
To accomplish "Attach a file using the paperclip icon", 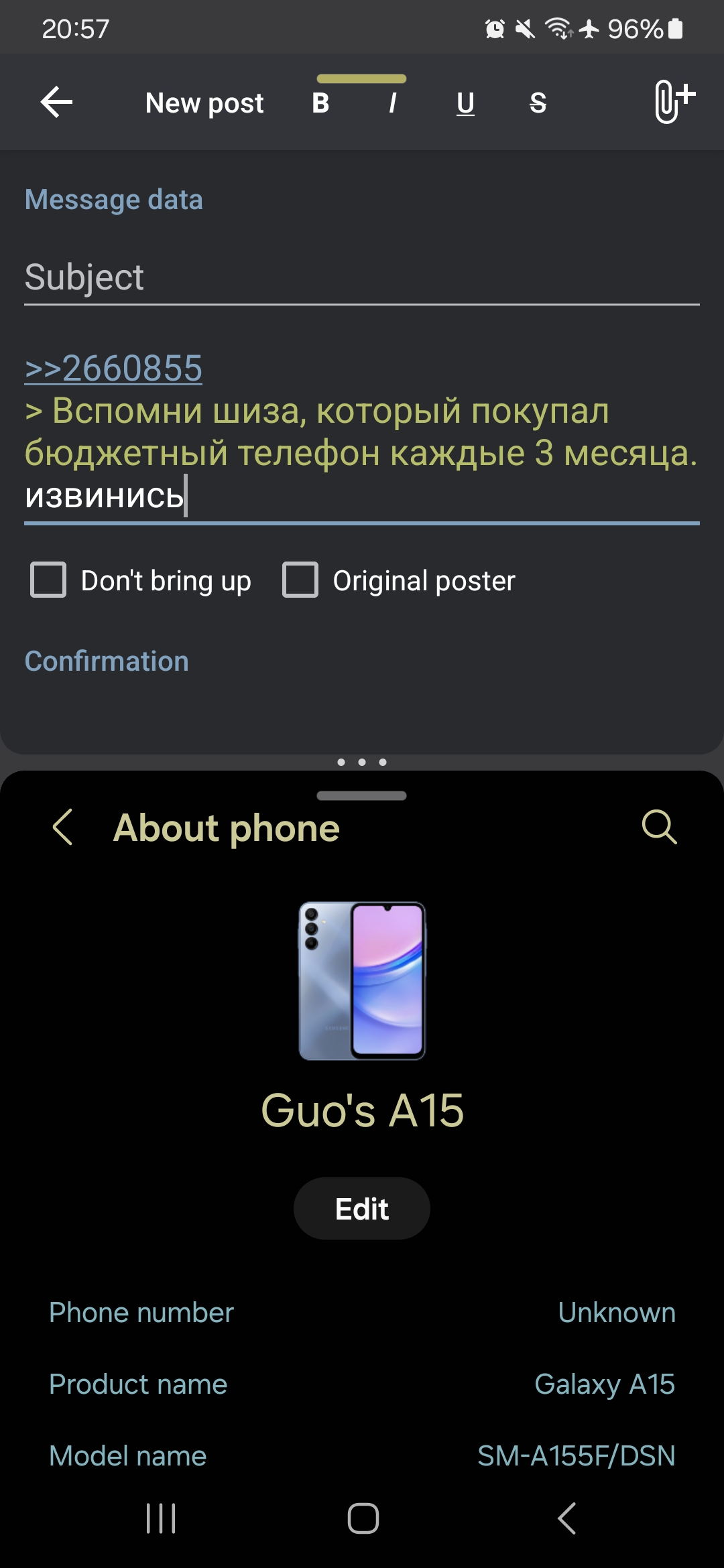I will point(674,102).
